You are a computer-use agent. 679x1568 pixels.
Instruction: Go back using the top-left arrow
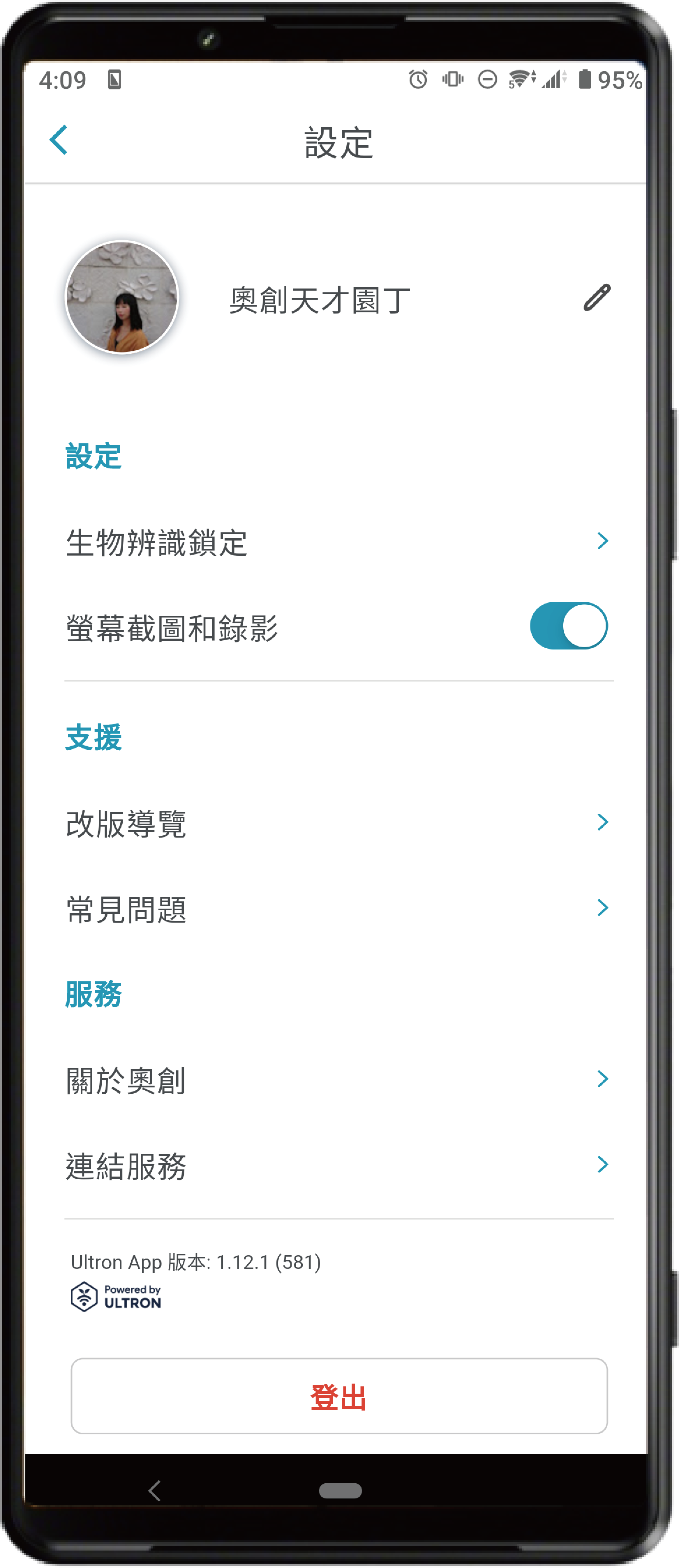point(59,141)
